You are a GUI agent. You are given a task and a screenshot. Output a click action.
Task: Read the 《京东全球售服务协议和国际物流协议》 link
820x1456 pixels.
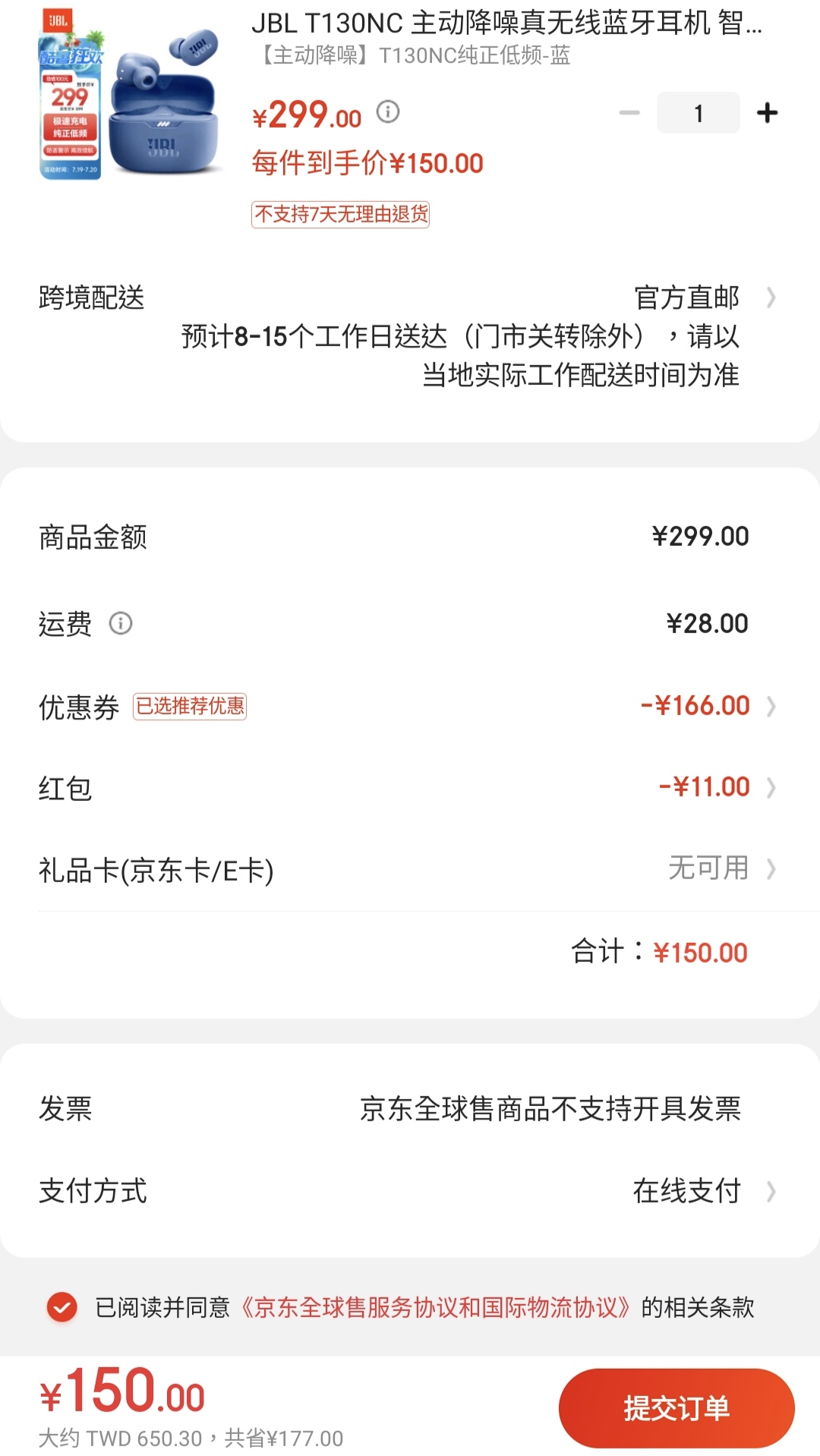point(436,1307)
